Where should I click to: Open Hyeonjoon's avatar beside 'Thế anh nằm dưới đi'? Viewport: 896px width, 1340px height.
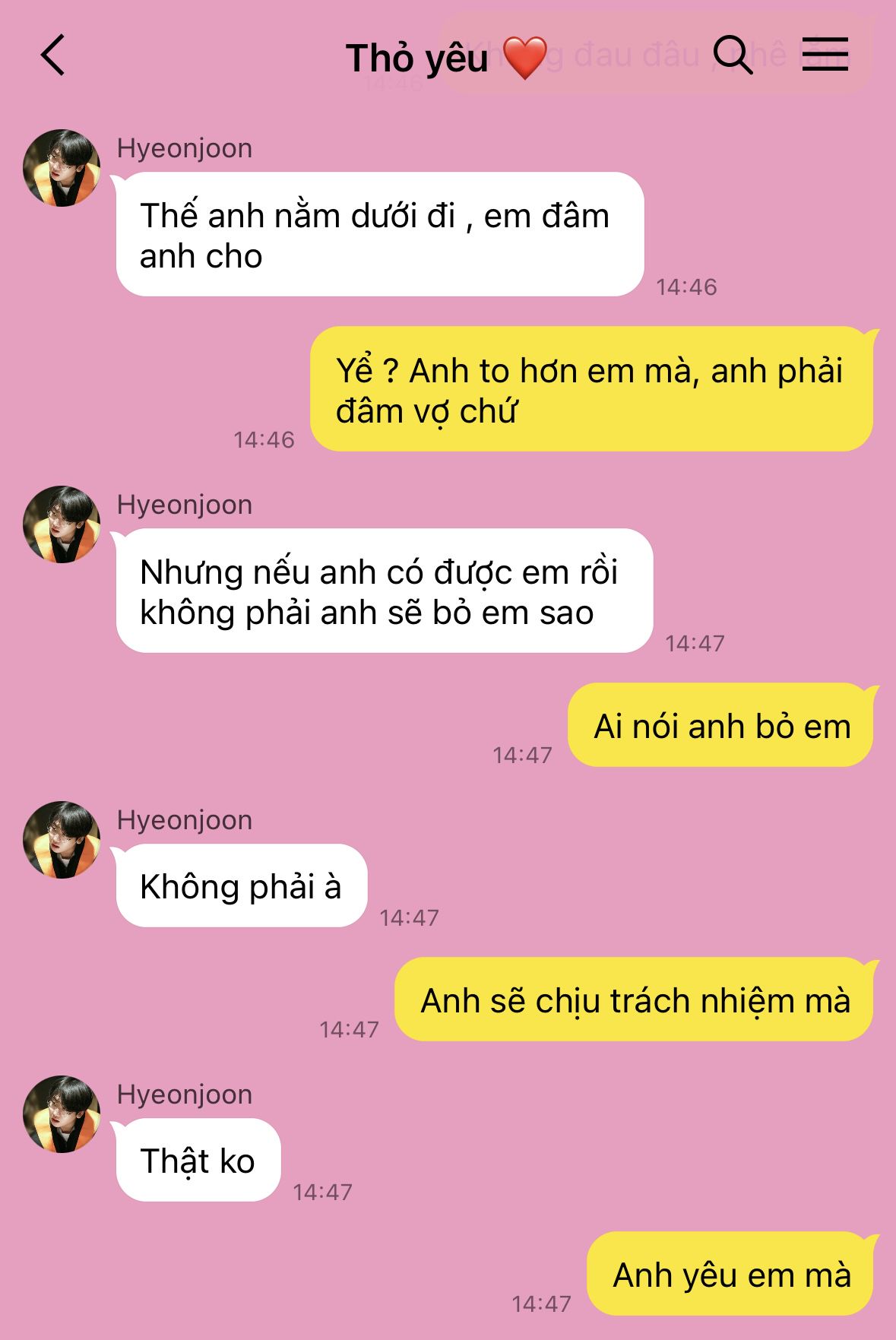coord(62,168)
